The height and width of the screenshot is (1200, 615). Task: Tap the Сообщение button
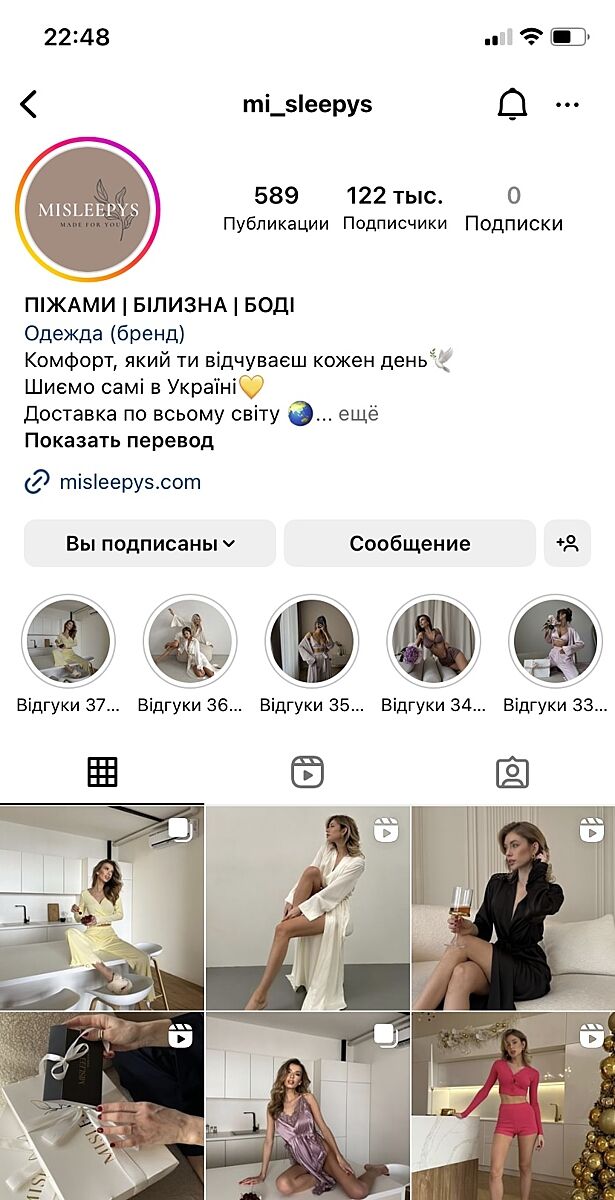click(409, 544)
